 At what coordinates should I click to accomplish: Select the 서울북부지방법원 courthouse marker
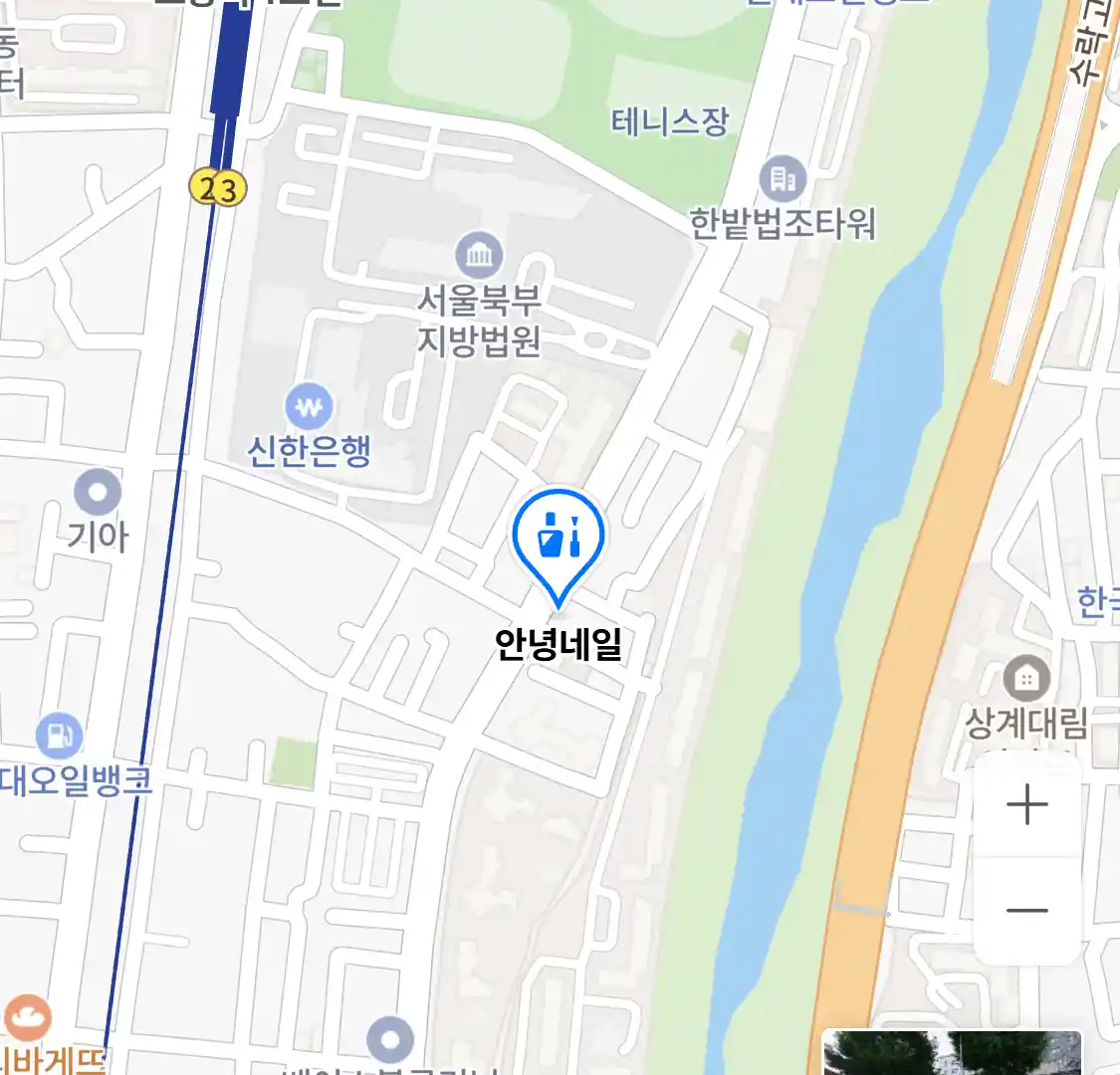coord(479,256)
